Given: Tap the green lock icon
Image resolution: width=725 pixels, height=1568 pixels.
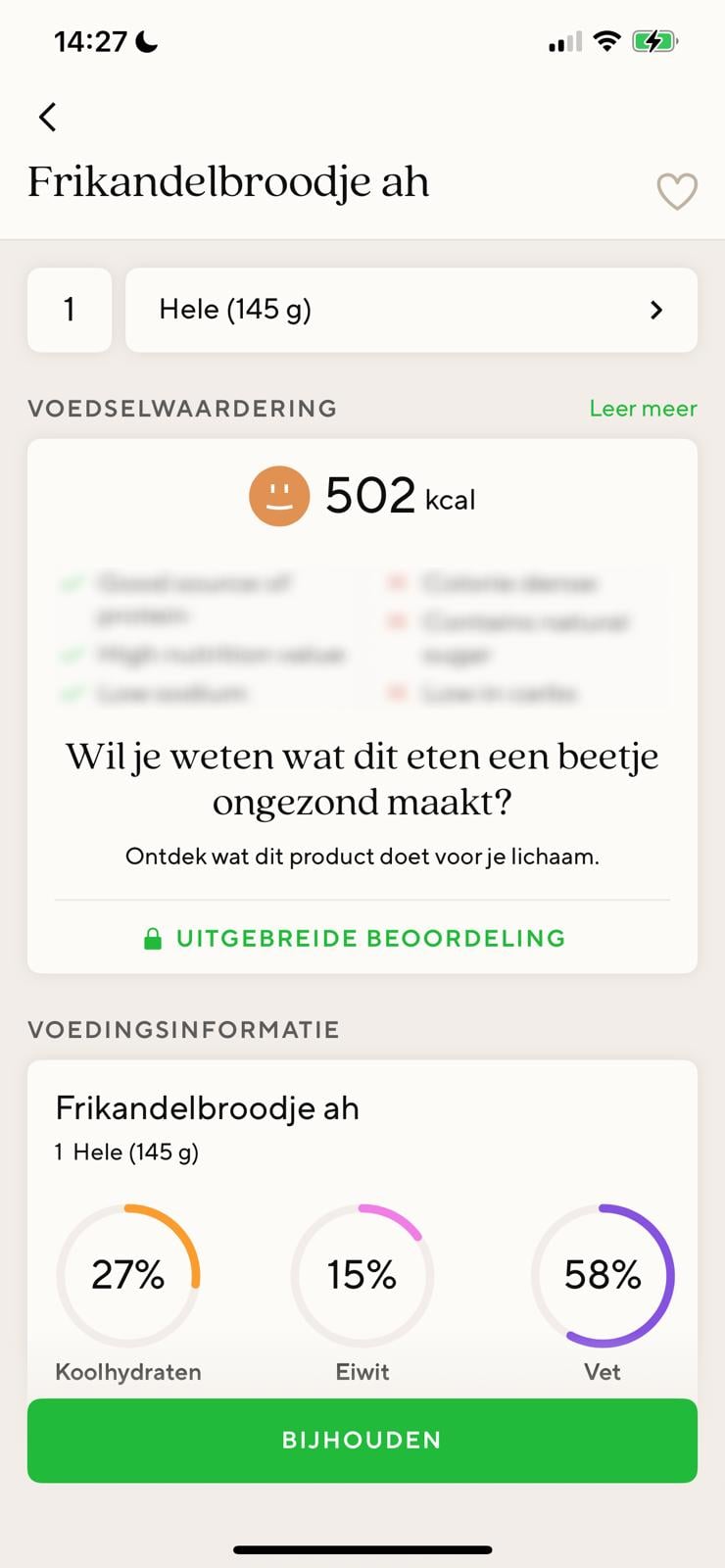Looking at the screenshot, I should point(153,938).
